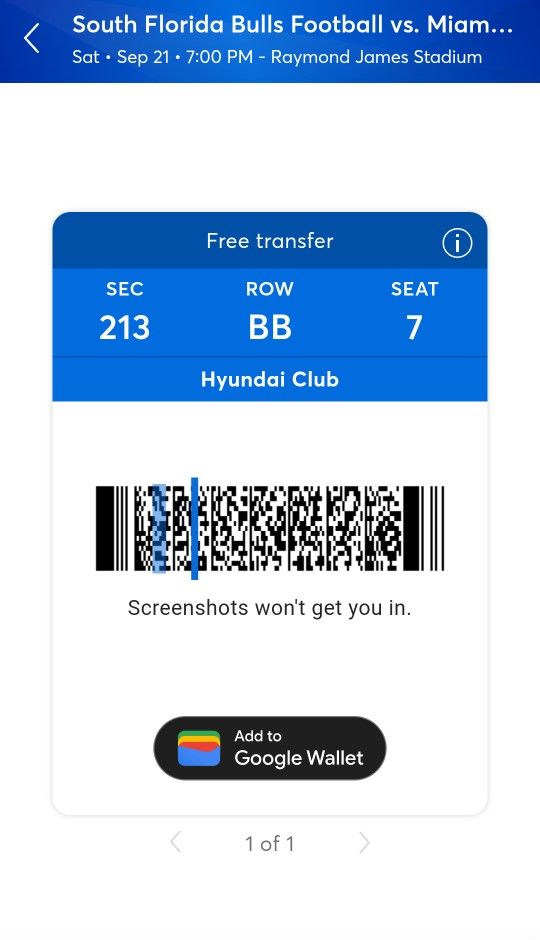Go to the next ticket arrow
Viewport: 540px width, 940px height.
364,843
